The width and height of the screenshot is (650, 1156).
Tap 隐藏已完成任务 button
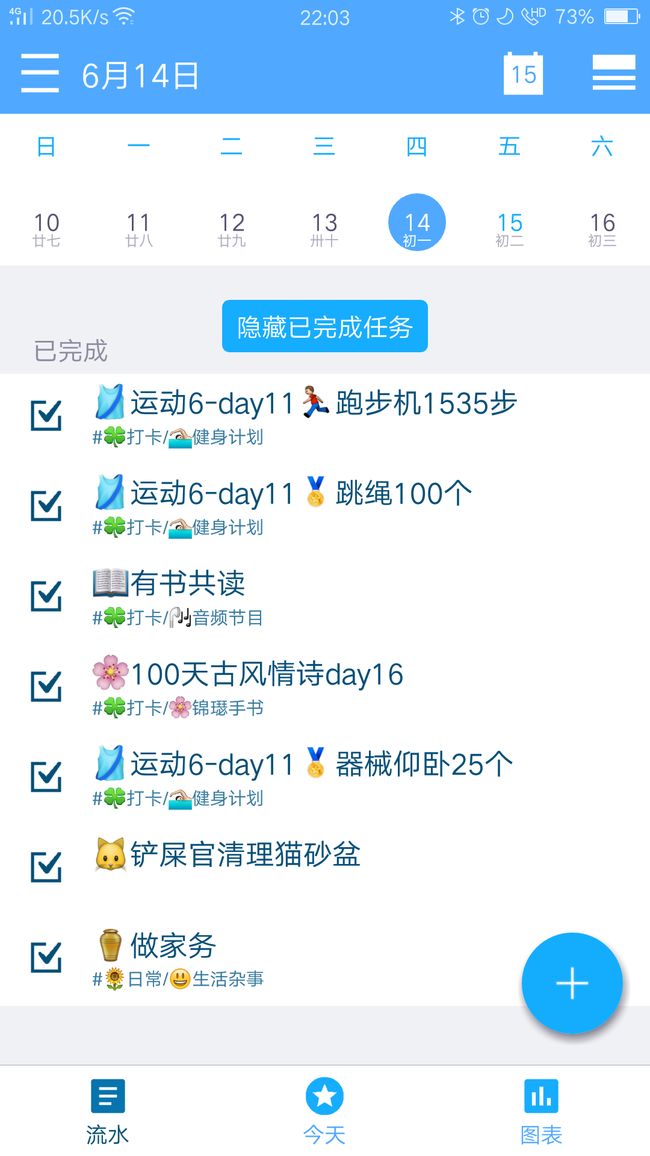(325, 326)
